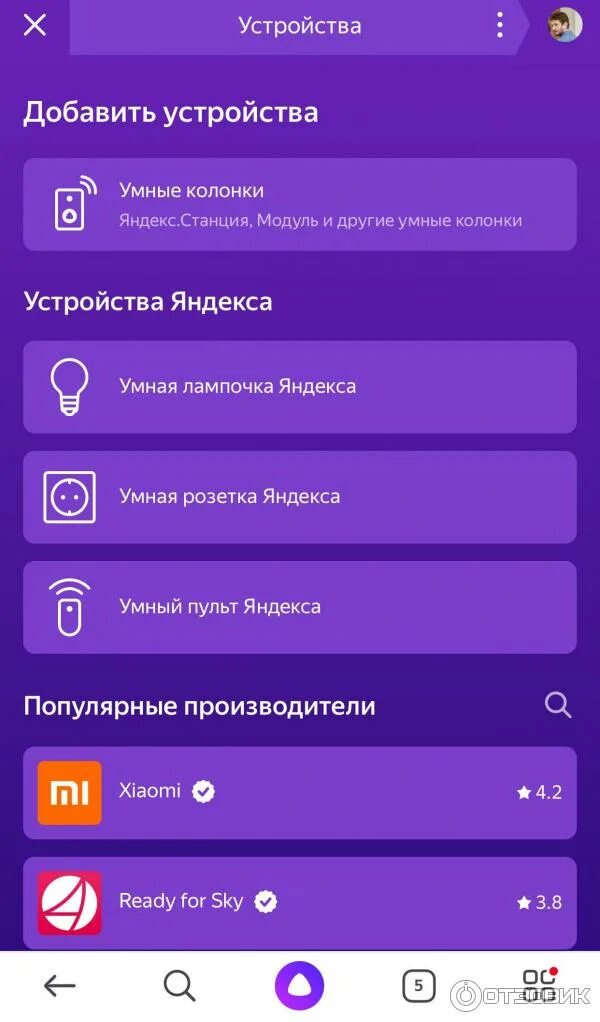Add smart speakers (Умные колонки)
The height and width of the screenshot is (1022, 600).
(300, 204)
